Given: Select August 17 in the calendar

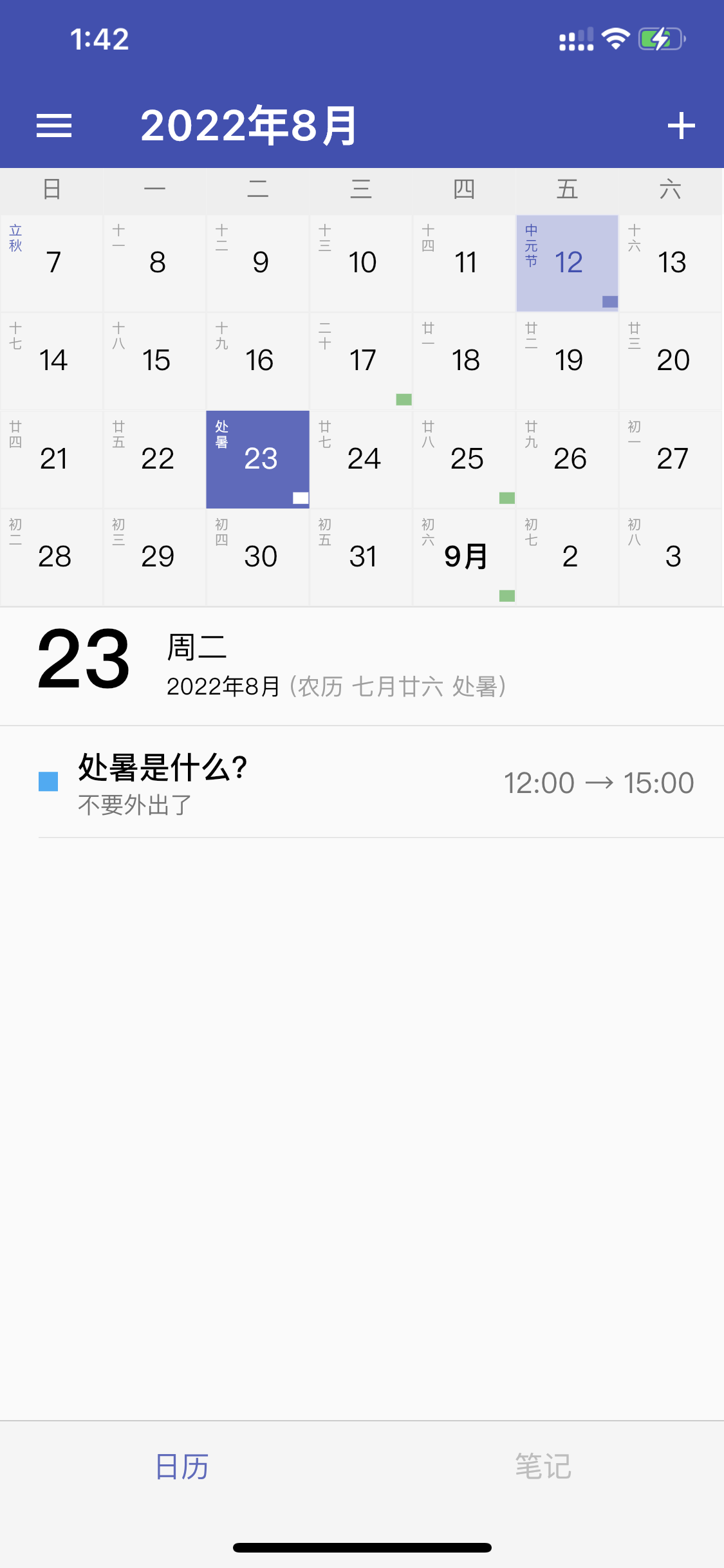Looking at the screenshot, I should click(x=361, y=361).
